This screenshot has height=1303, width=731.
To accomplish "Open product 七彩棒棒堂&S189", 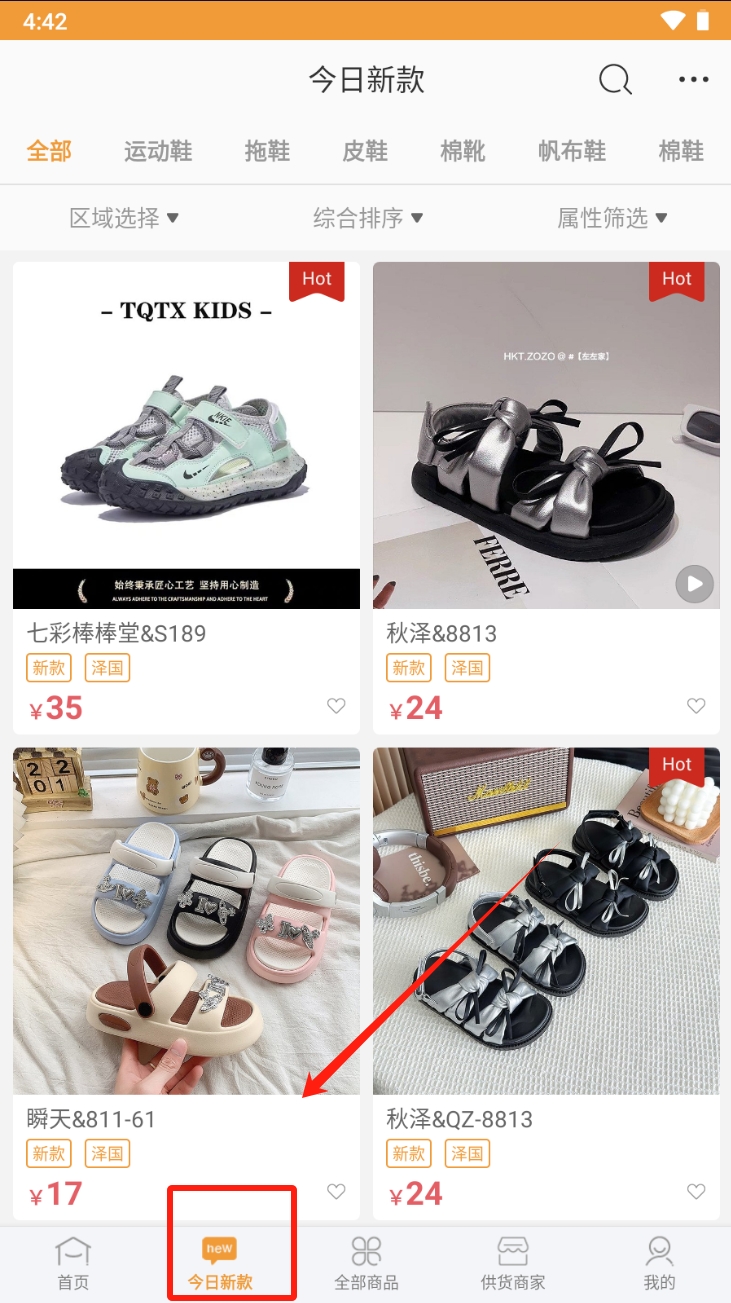I will click(x=186, y=435).
